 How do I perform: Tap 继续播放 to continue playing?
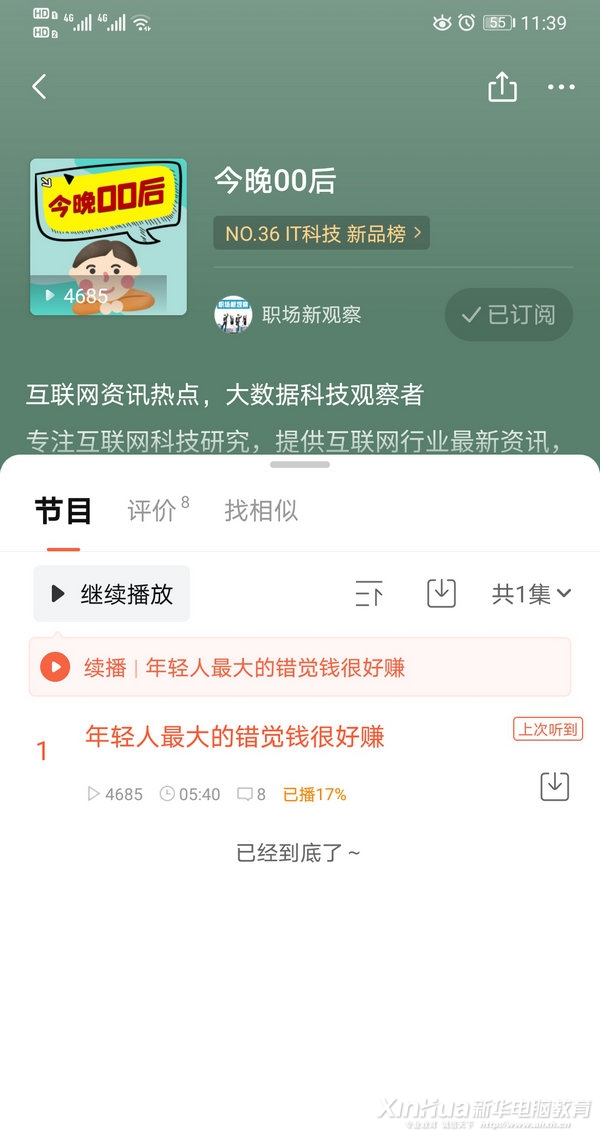pyautogui.click(x=111, y=594)
